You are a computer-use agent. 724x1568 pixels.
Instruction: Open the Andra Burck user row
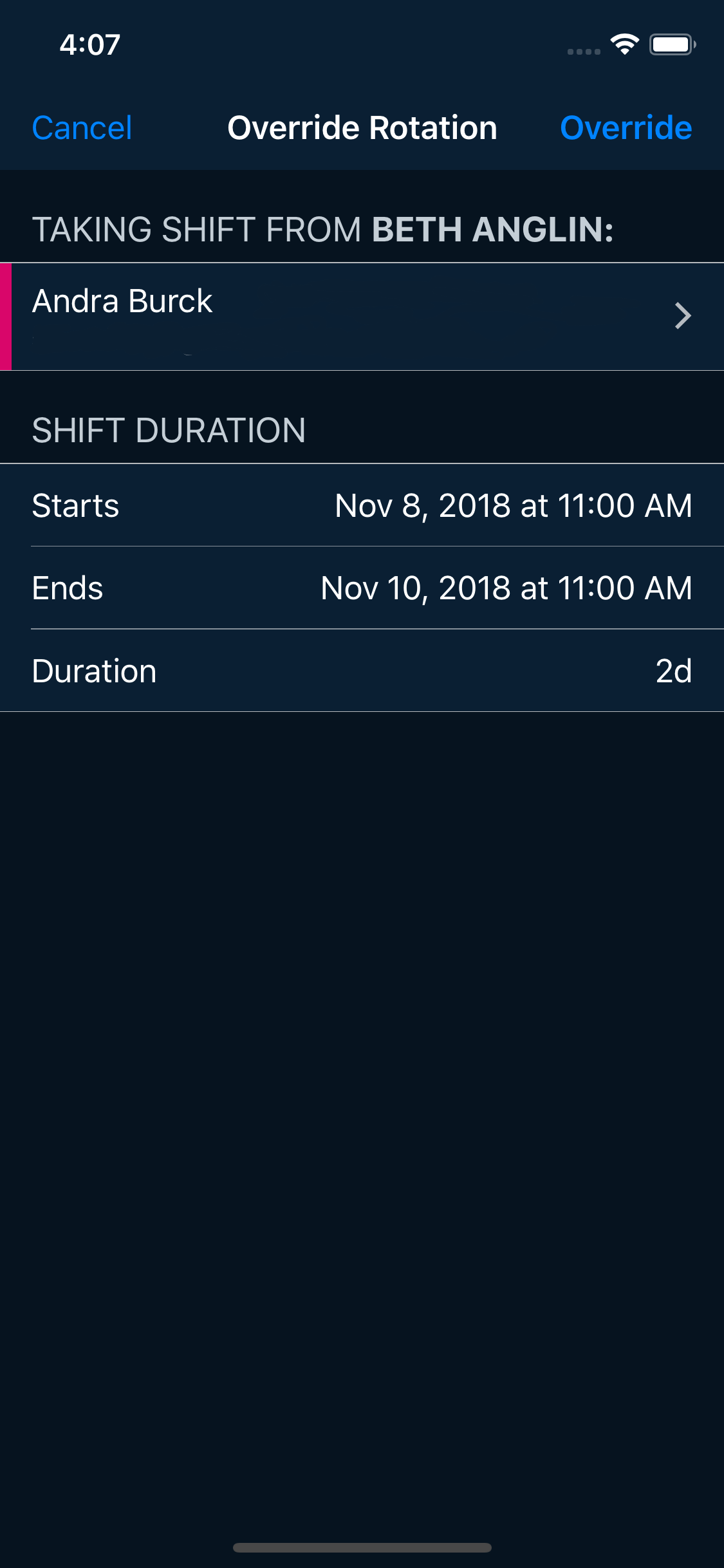click(x=362, y=316)
